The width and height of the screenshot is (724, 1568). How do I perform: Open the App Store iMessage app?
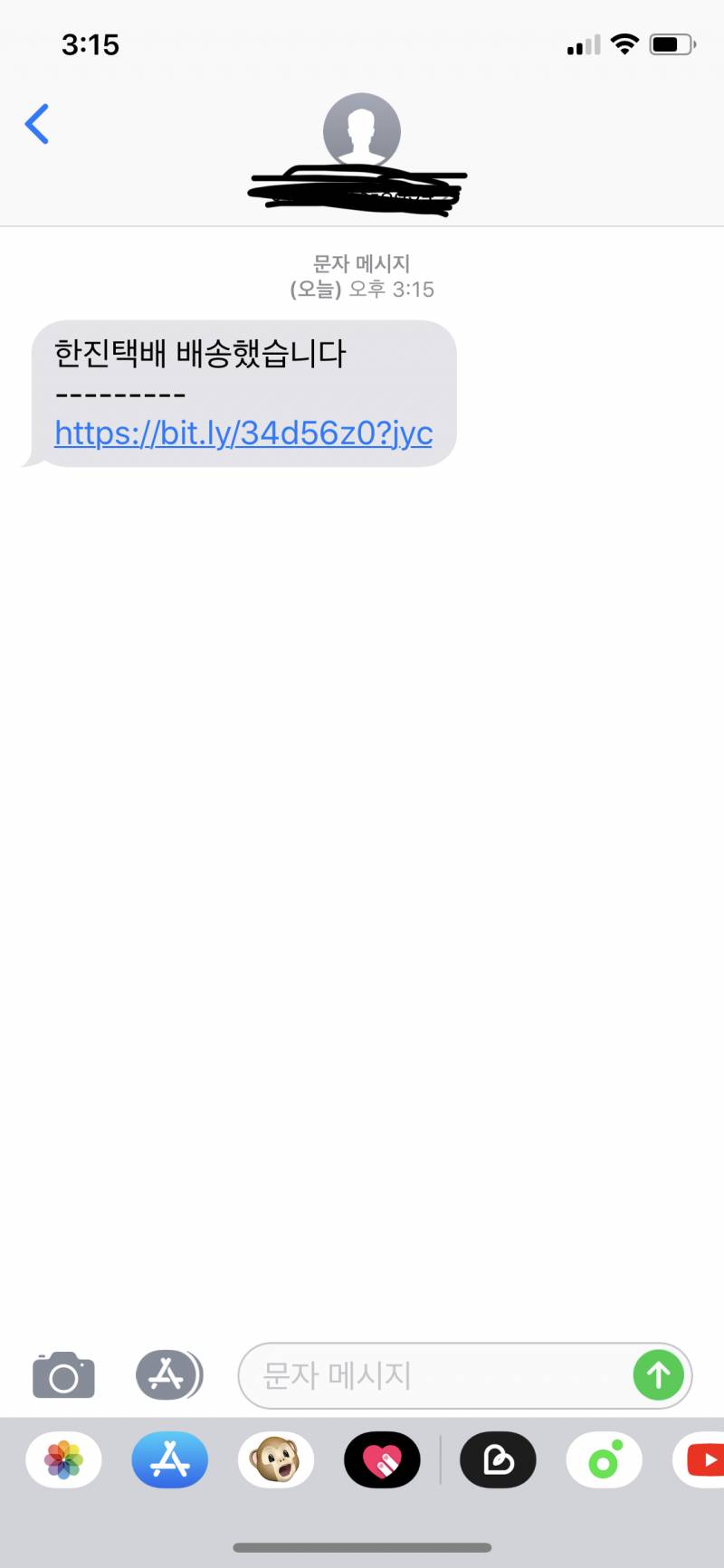coord(169,1460)
